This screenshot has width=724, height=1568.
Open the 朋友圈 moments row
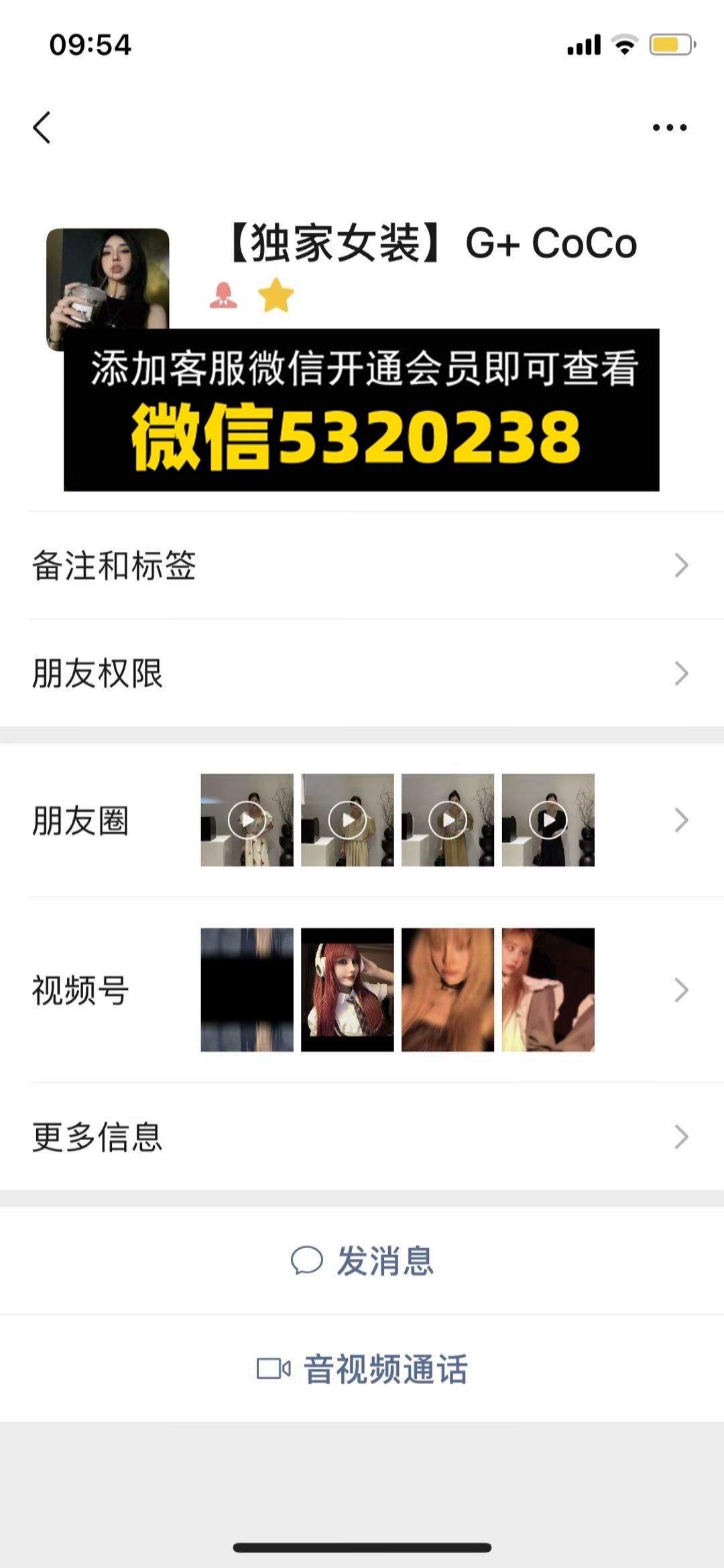click(362, 820)
